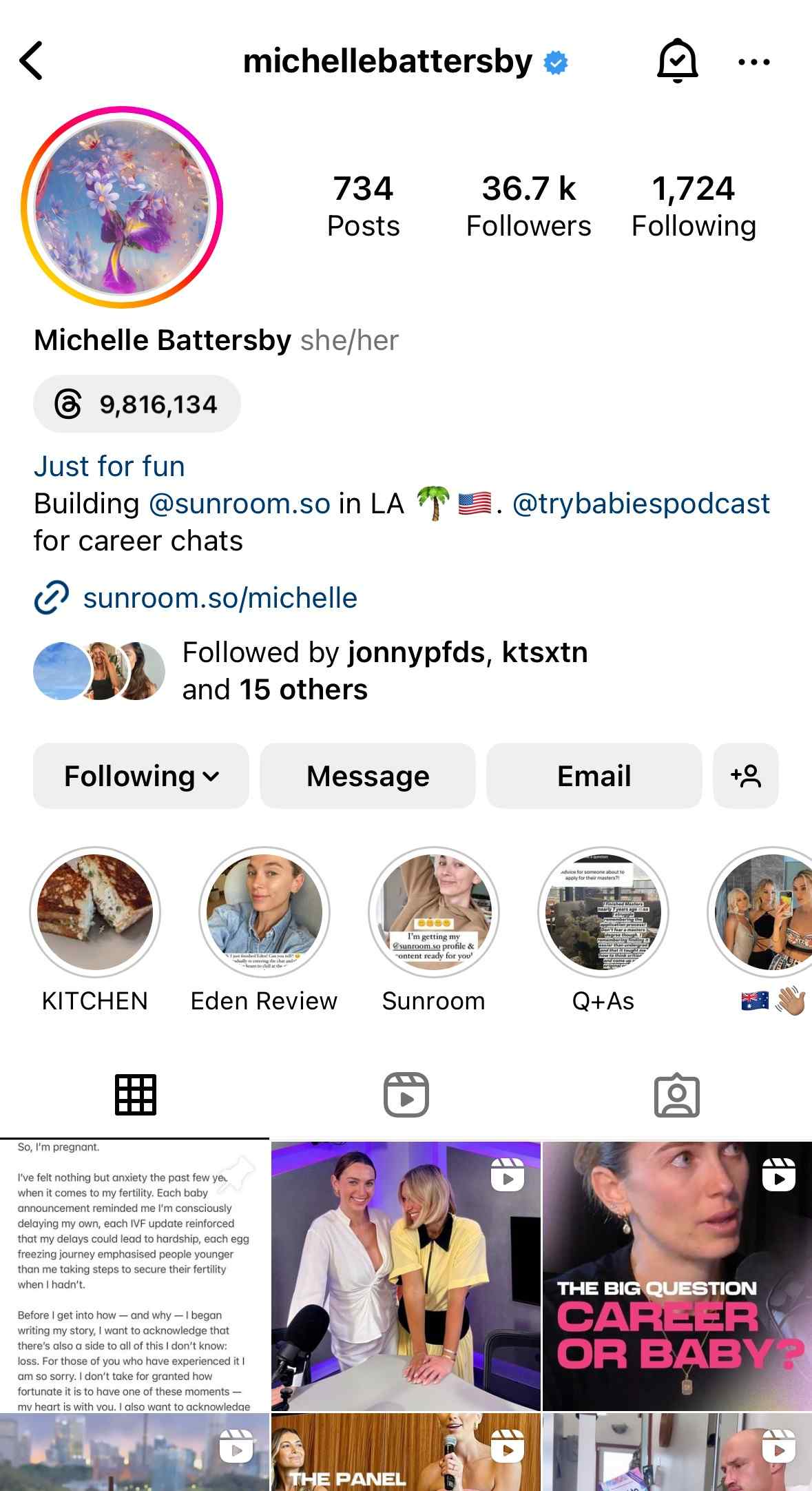View Michelle's story via profile picture
812x1491 pixels.
coord(123,207)
